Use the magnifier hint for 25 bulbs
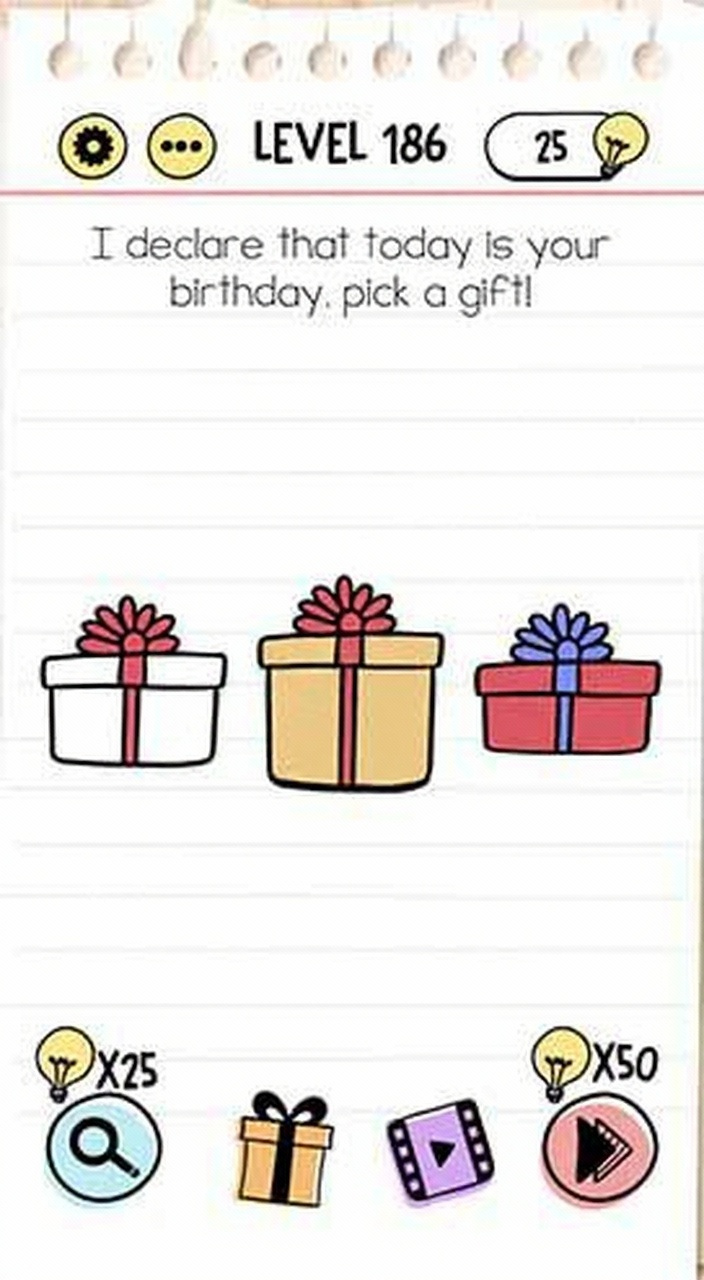The height and width of the screenshot is (1280, 704). pos(104,1150)
